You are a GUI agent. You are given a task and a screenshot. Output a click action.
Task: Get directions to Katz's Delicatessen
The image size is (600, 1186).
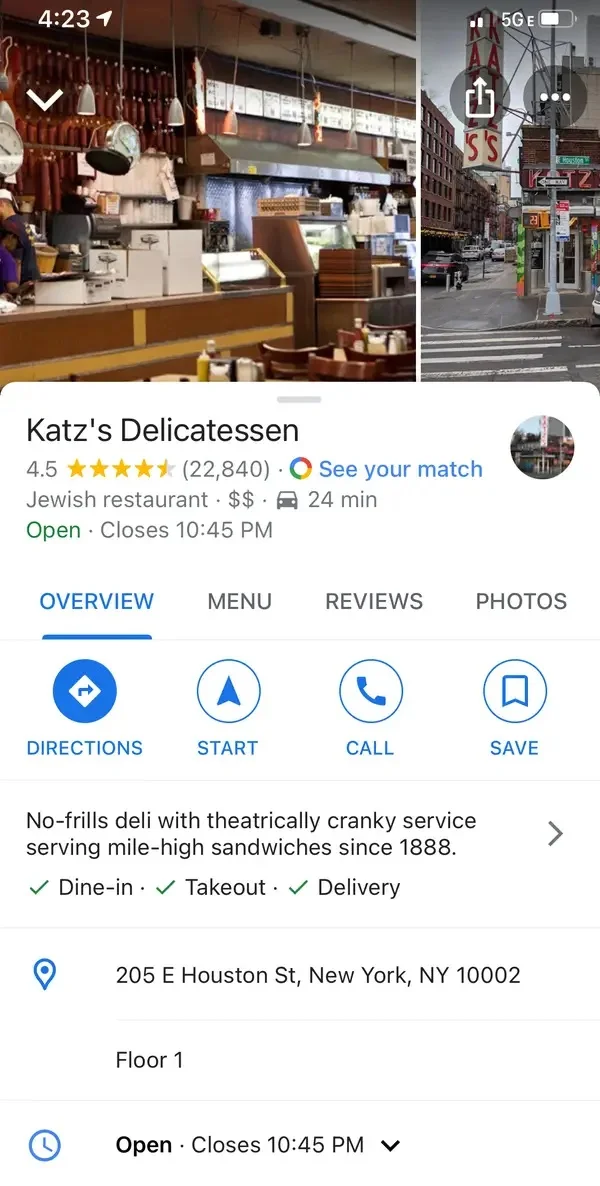[84, 691]
